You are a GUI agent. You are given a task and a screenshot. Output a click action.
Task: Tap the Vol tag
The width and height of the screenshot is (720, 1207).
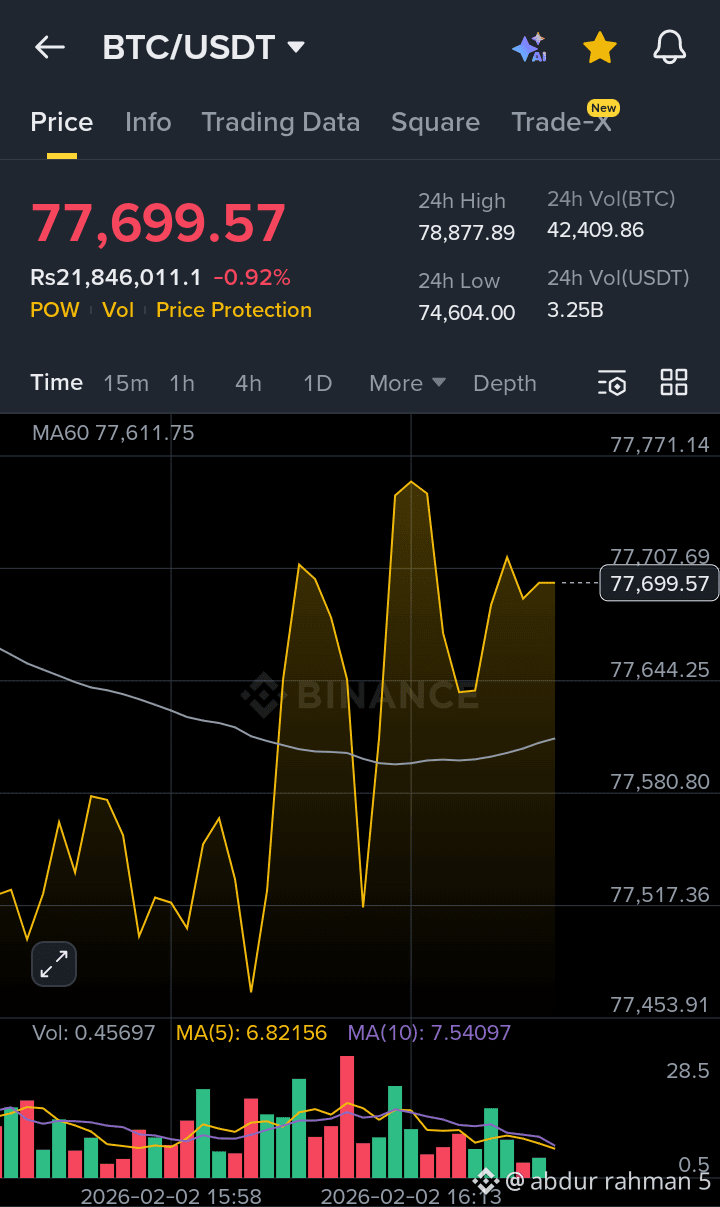[x=118, y=310]
